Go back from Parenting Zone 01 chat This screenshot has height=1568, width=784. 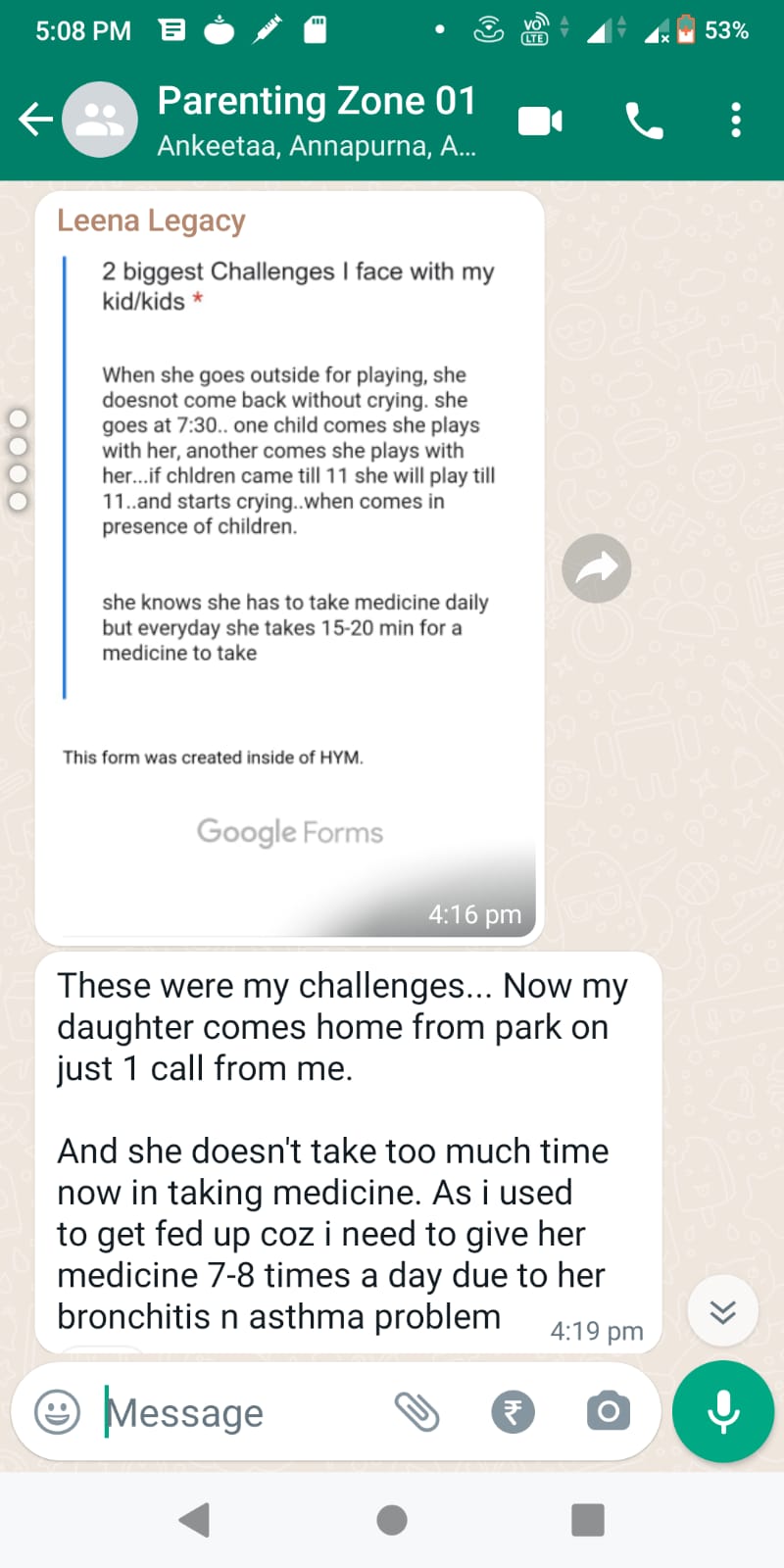(x=35, y=121)
